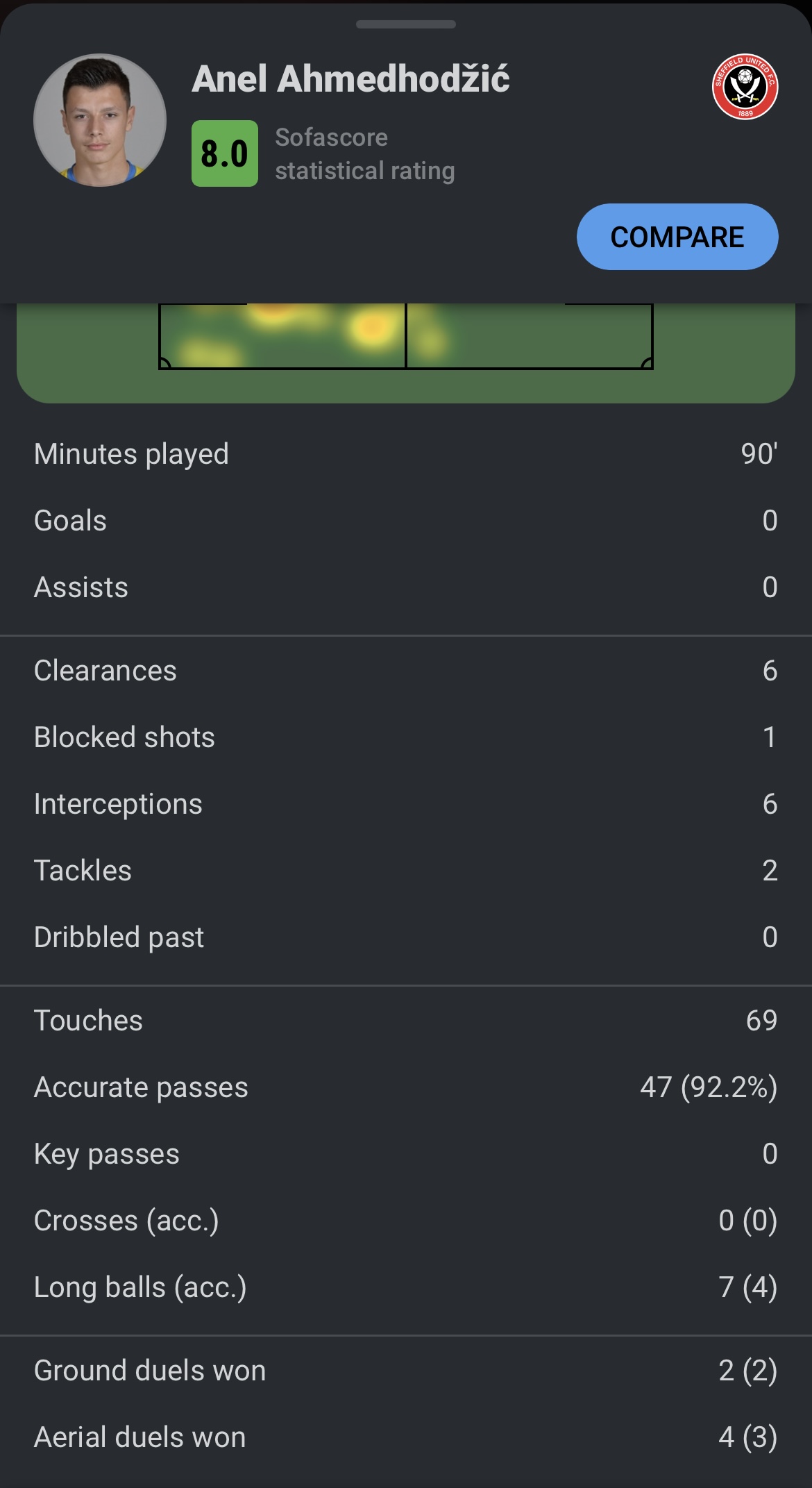The height and width of the screenshot is (1488, 812).
Task: Open Anel Ahmedhodžić's profile photo
Action: [x=100, y=120]
